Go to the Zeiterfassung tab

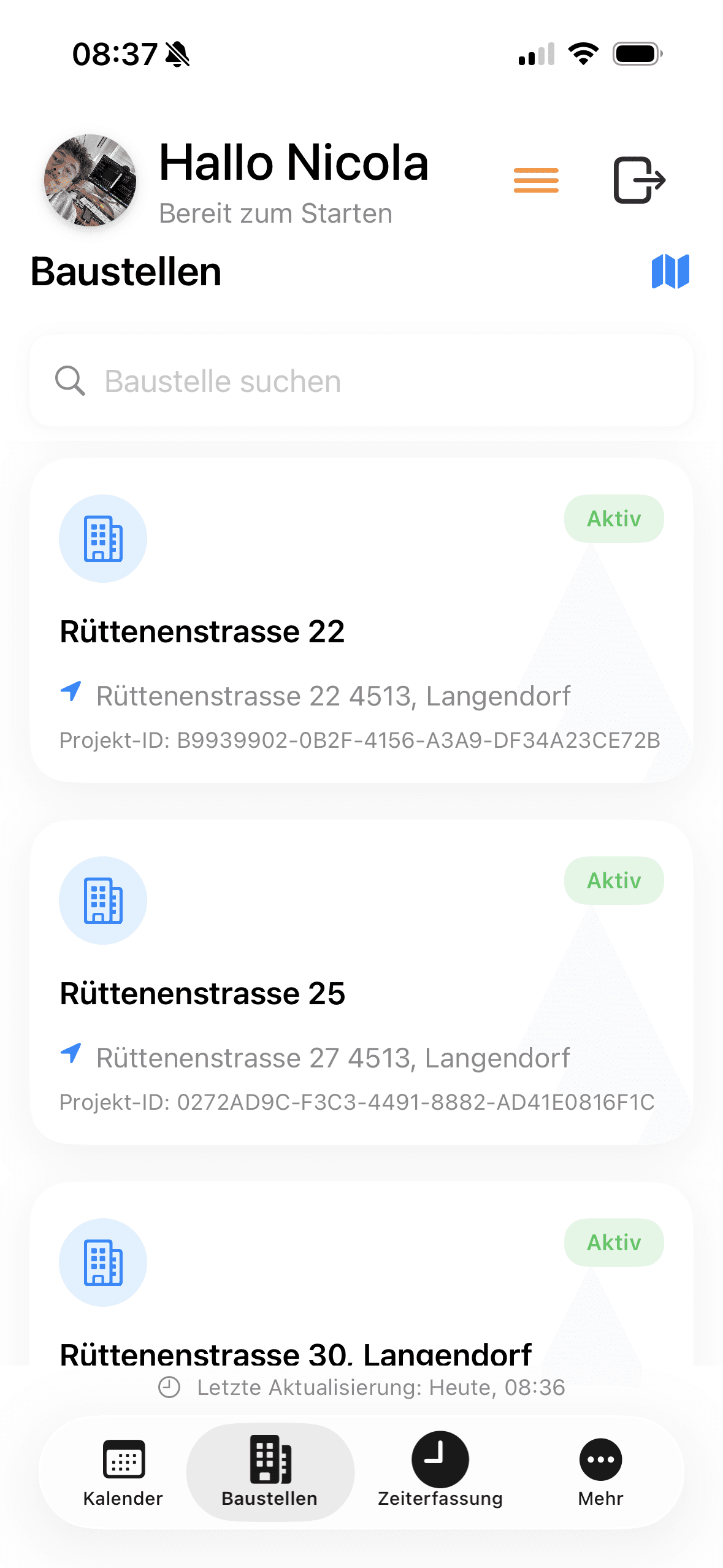coord(440,1472)
